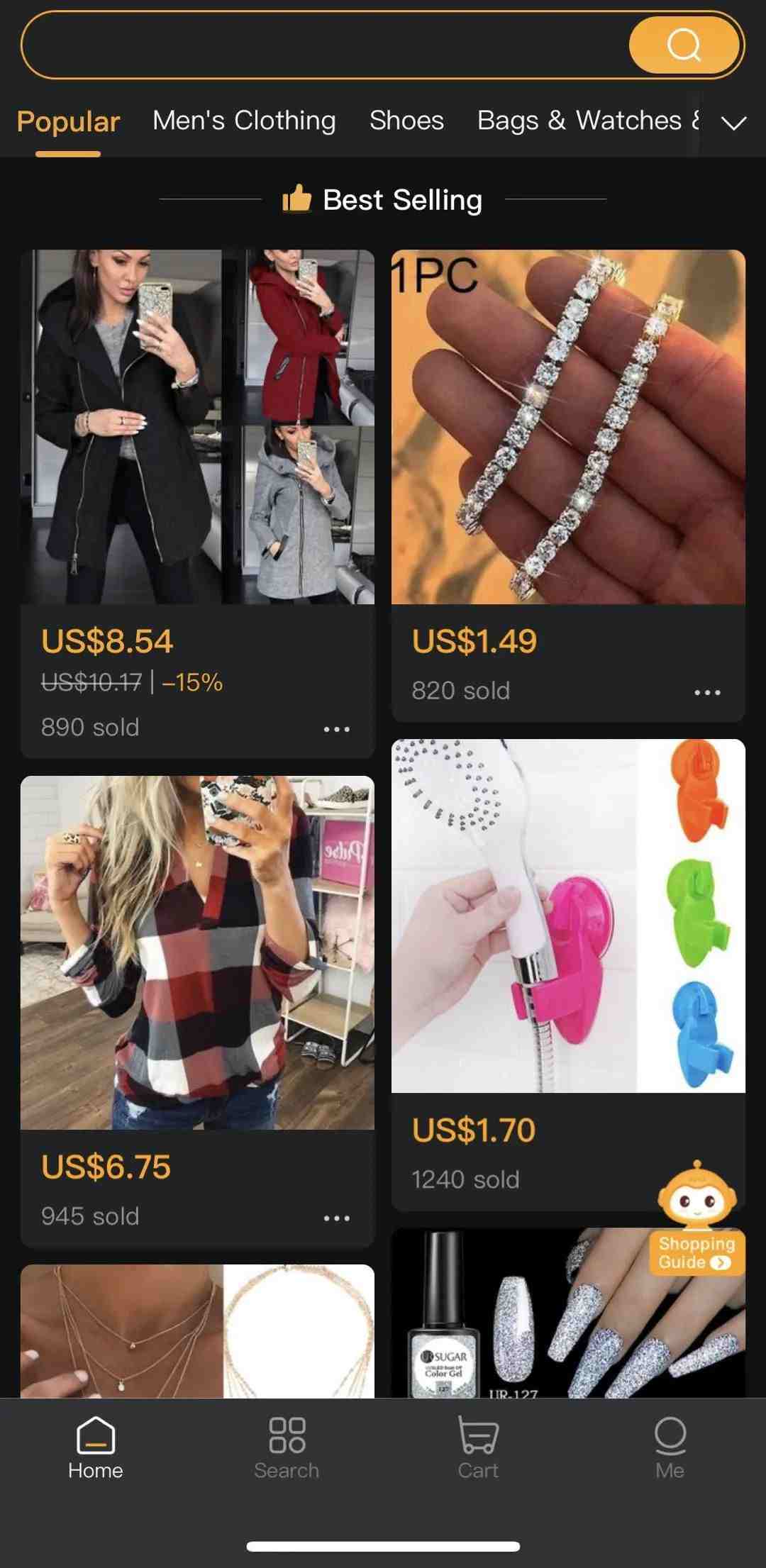Select the Popular category tab
The width and height of the screenshot is (766, 1568).
point(68,122)
